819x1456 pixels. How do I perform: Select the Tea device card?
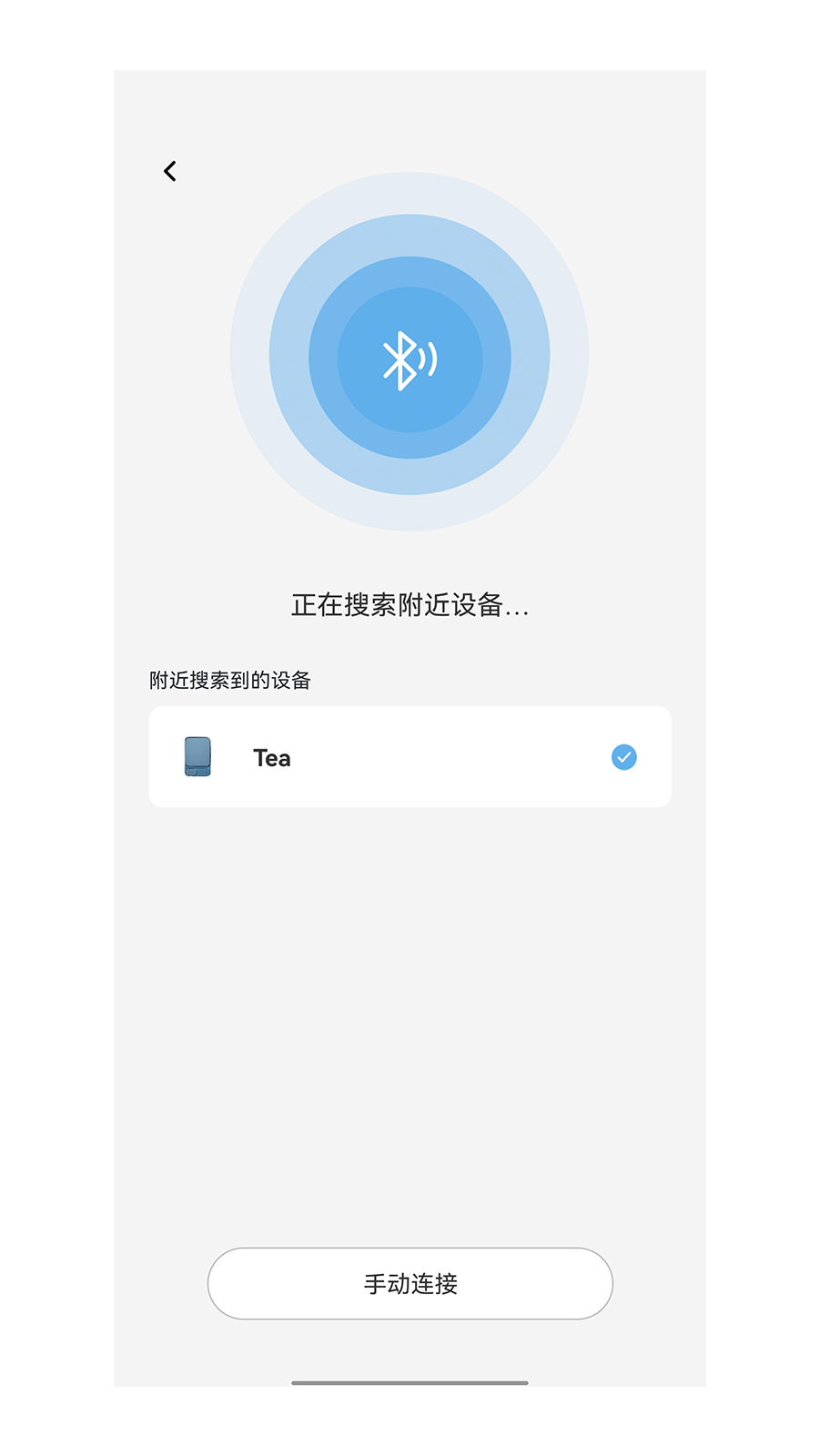(x=409, y=756)
